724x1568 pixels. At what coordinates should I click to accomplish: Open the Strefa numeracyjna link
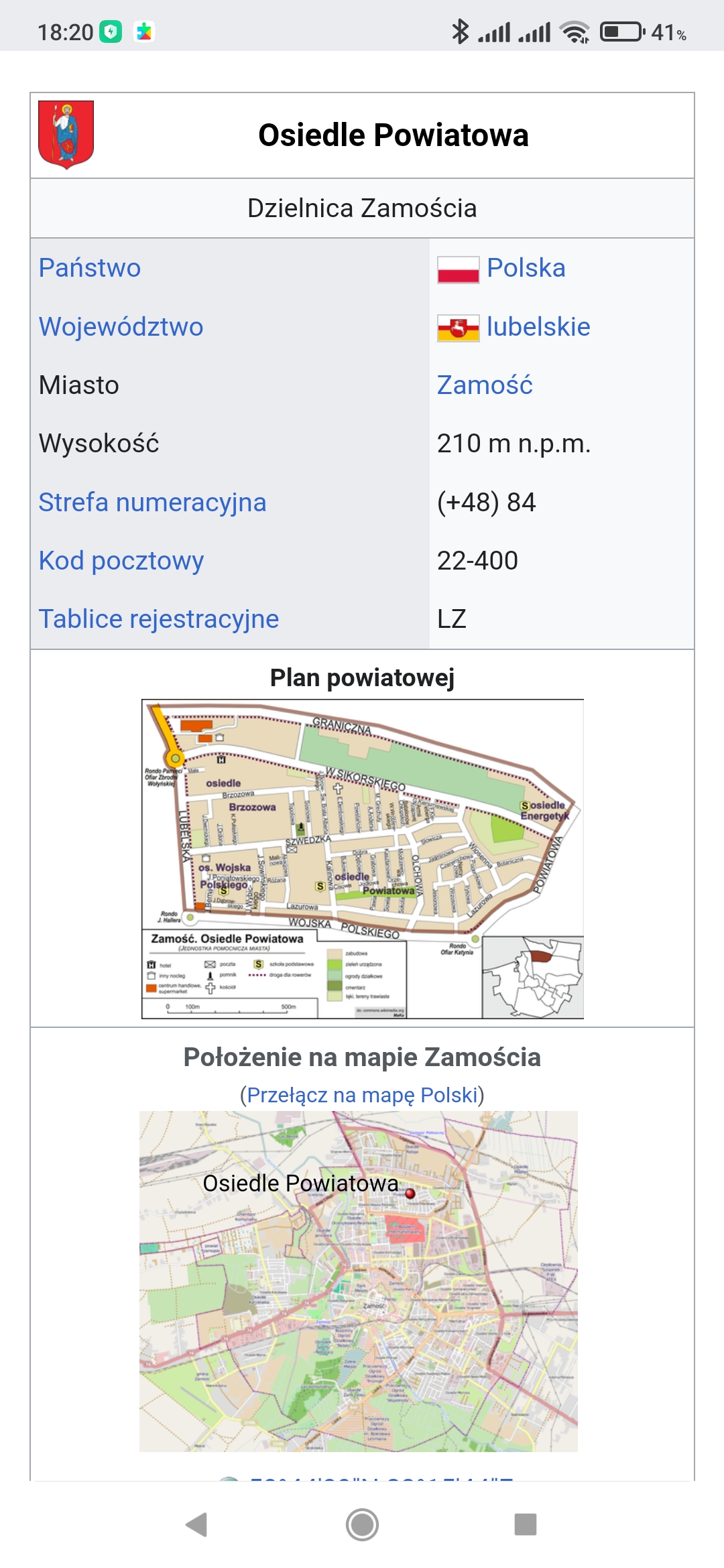[153, 503]
